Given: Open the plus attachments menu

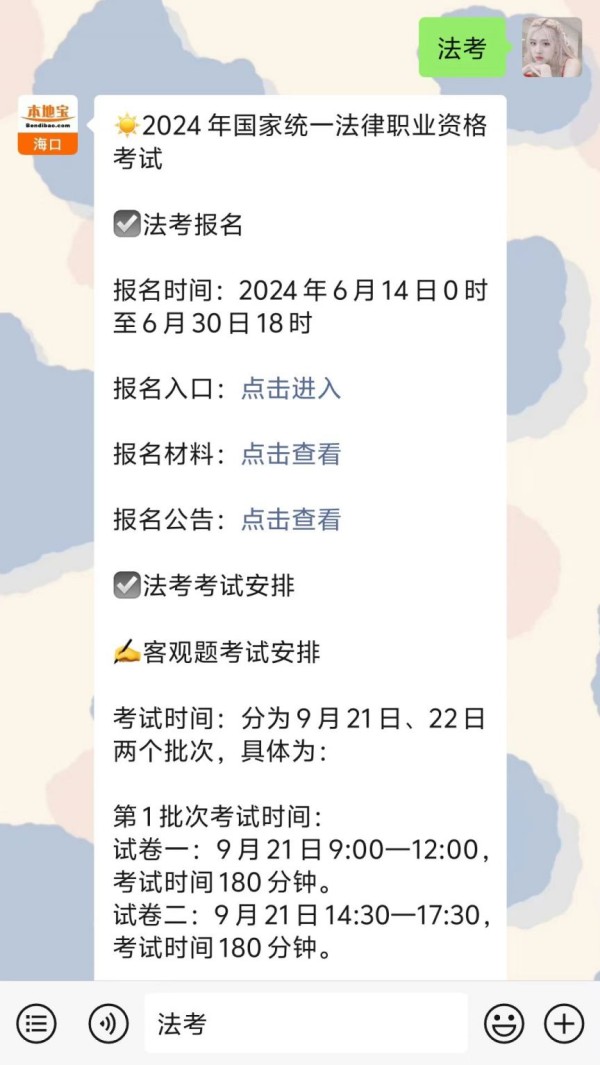Looking at the screenshot, I should coord(564,1023).
